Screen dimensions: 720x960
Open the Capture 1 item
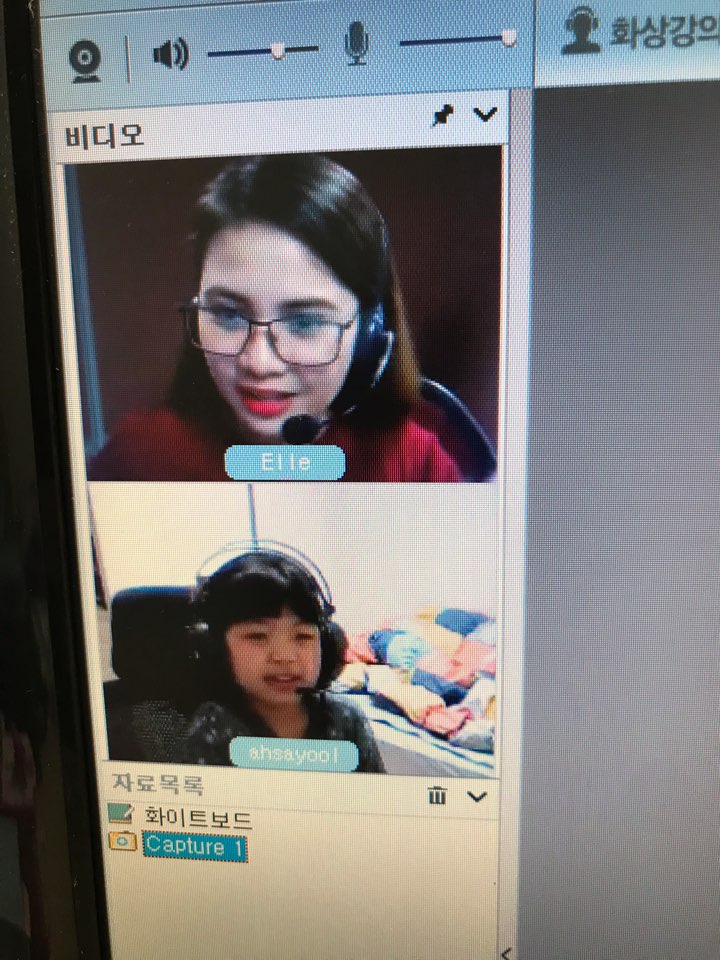coord(194,846)
